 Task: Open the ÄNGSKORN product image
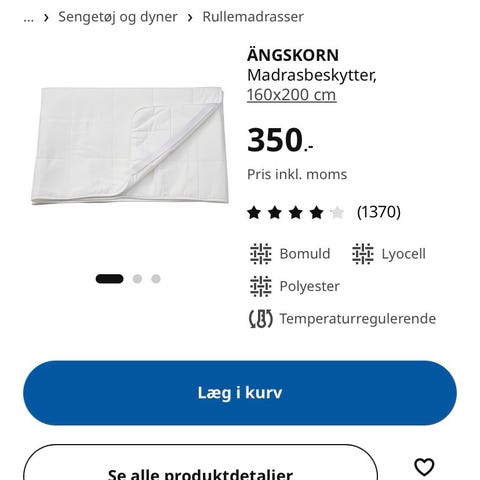click(130, 146)
